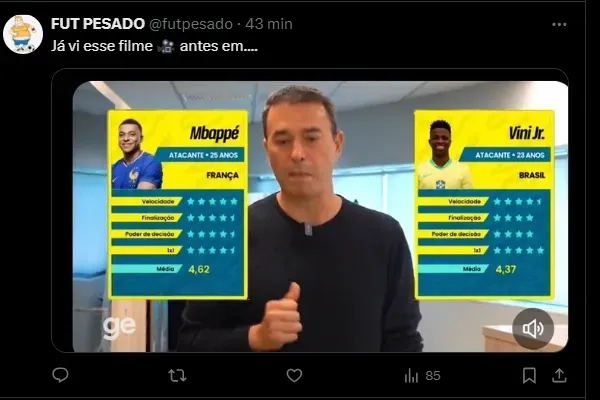Retweet the FUT PESADO post

coord(177,375)
